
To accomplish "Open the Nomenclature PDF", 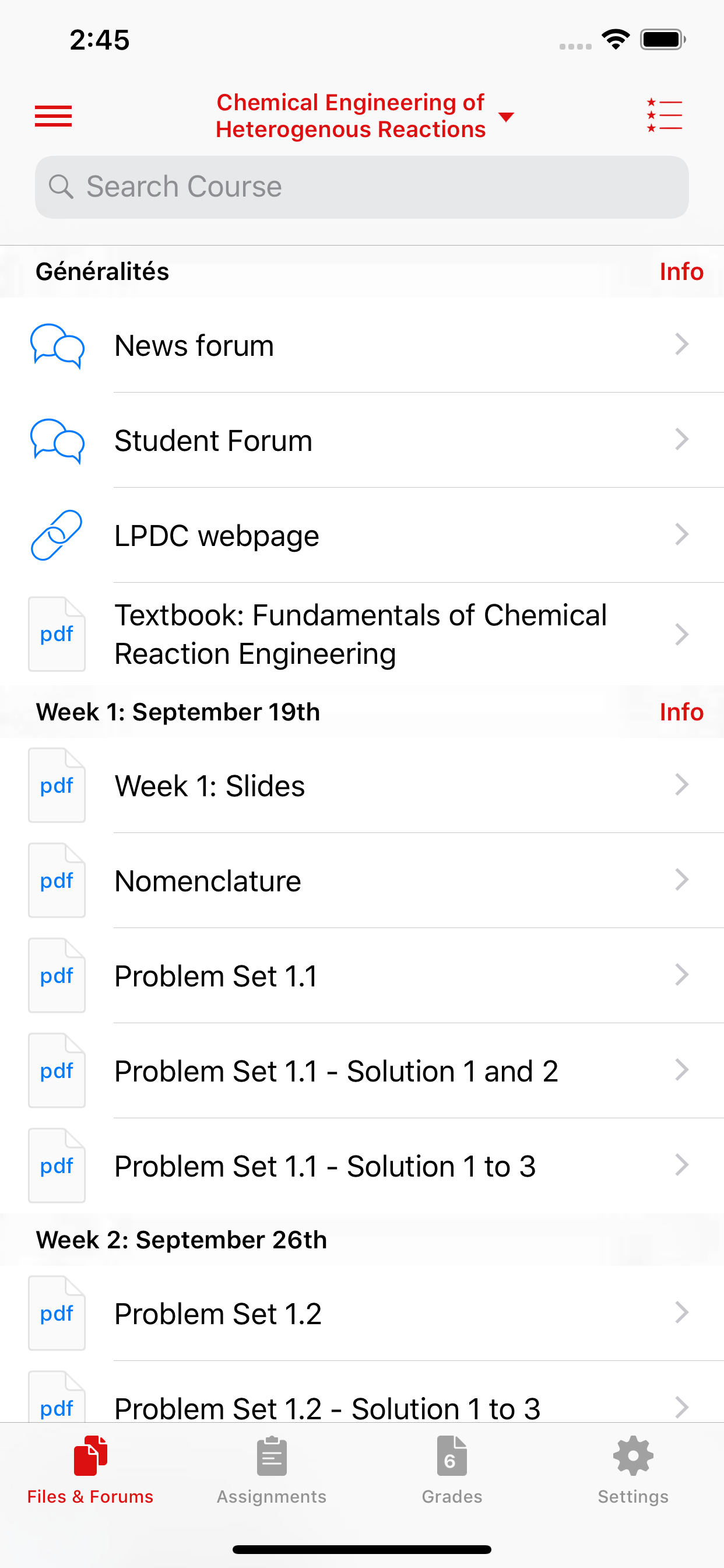I will coord(362,880).
